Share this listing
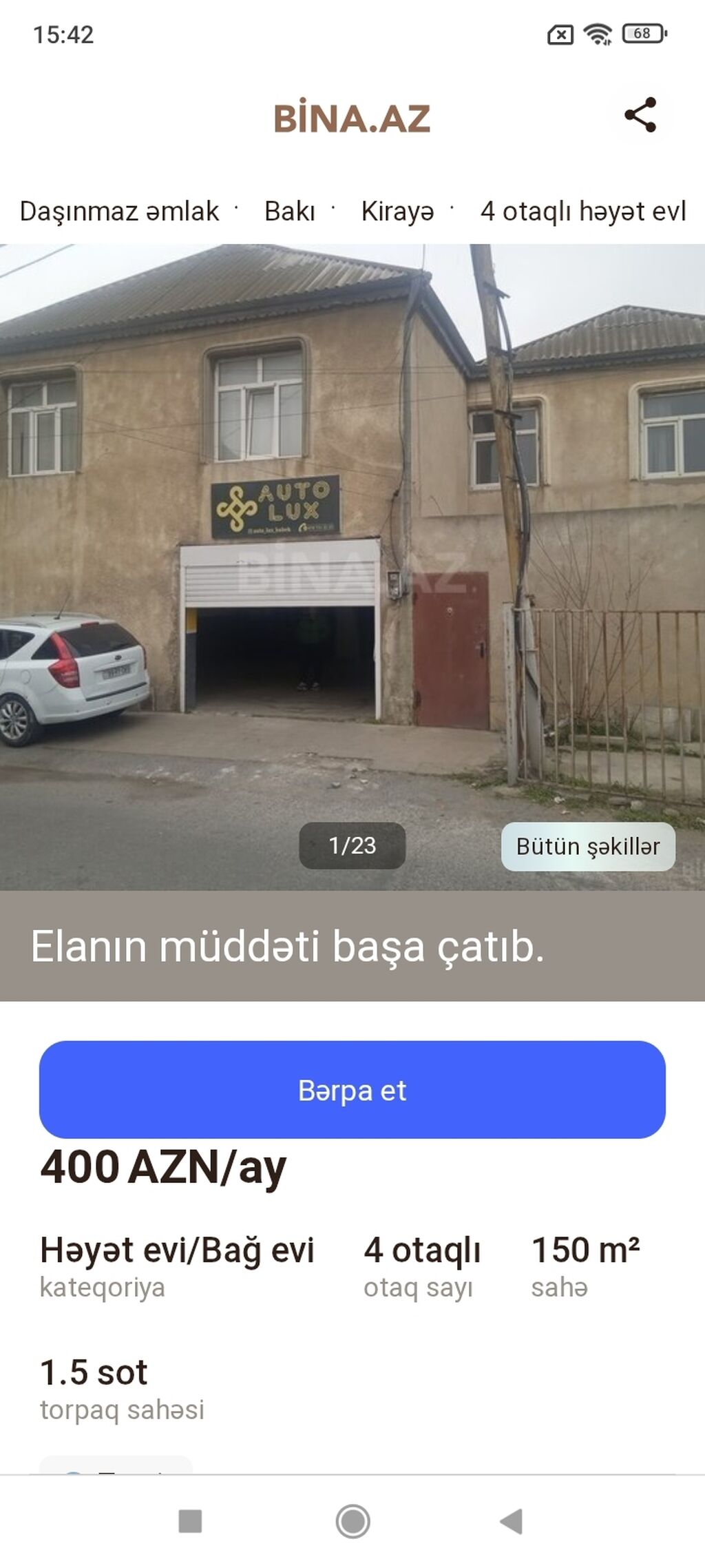Screen dimensions: 705x1568 640,115
